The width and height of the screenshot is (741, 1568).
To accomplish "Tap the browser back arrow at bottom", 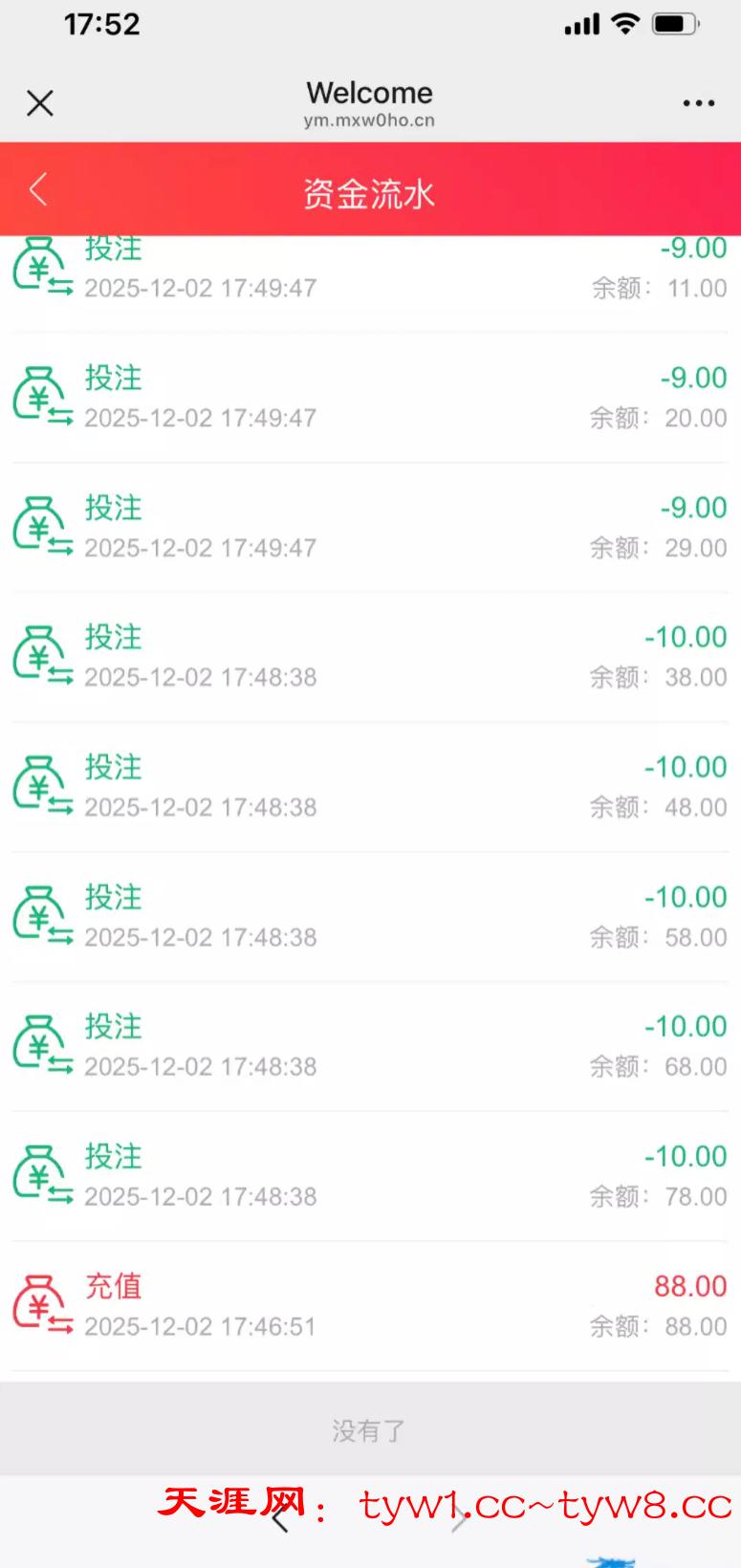I will coord(280,1518).
